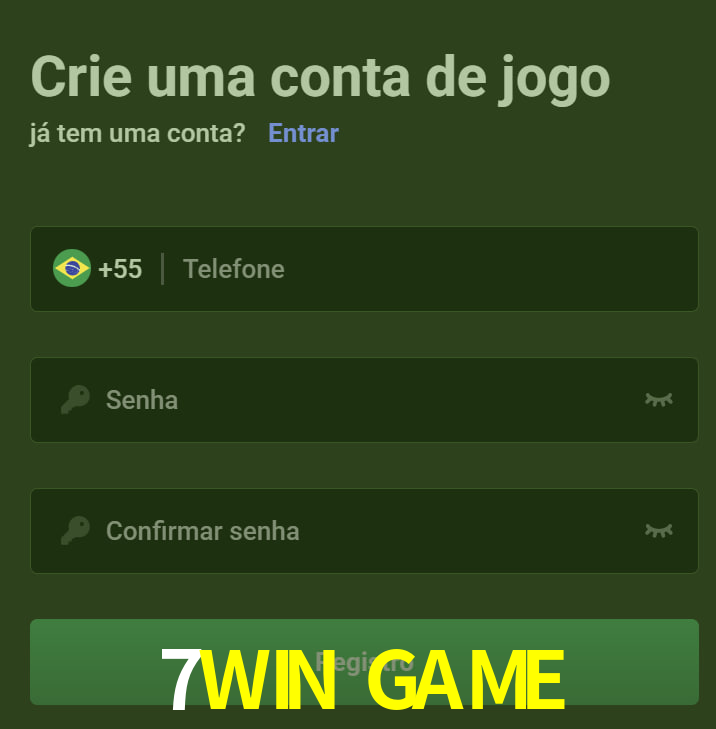
Task: Show password in Confirmar senha field
Action: 658,531
